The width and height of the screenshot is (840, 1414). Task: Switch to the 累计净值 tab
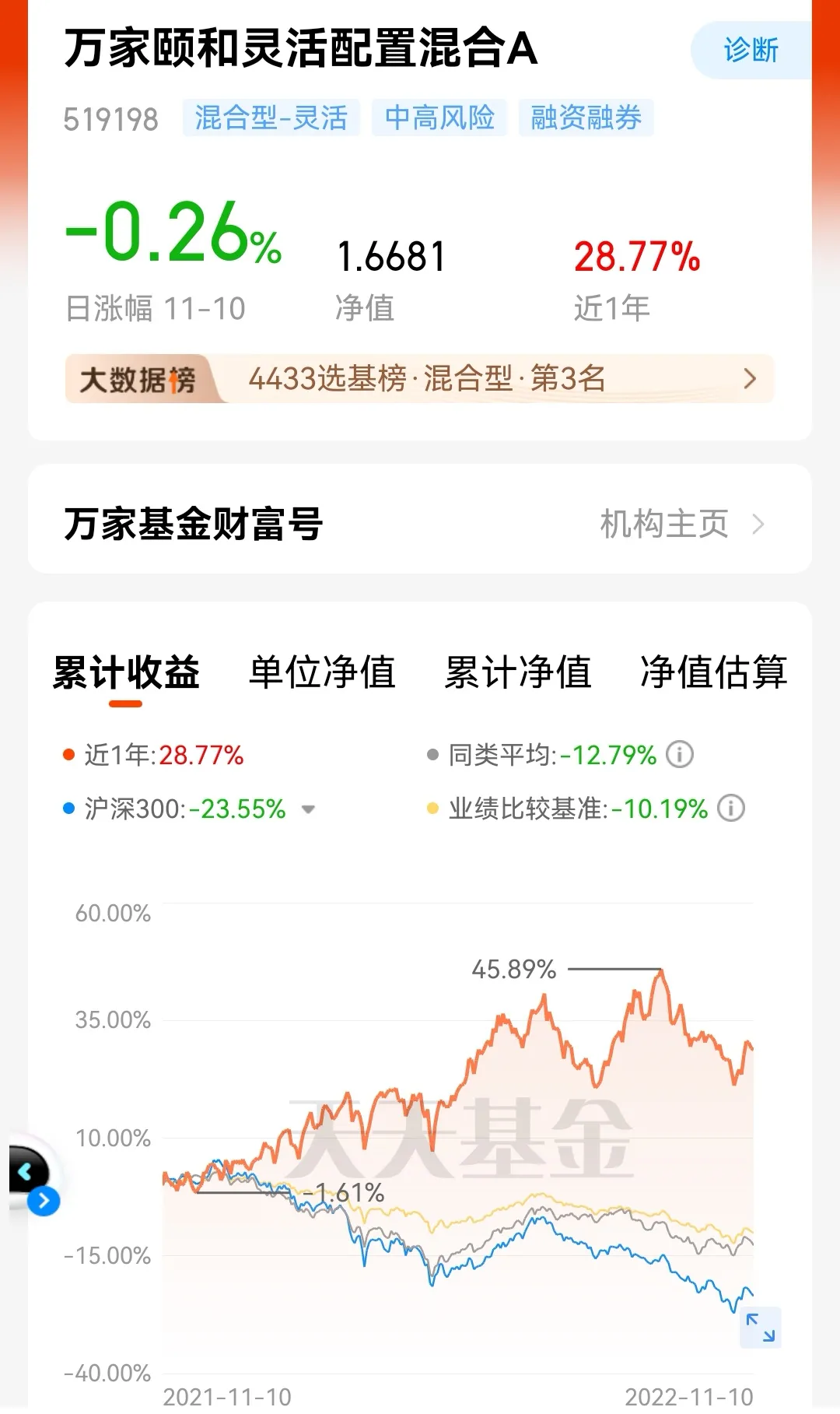point(517,672)
